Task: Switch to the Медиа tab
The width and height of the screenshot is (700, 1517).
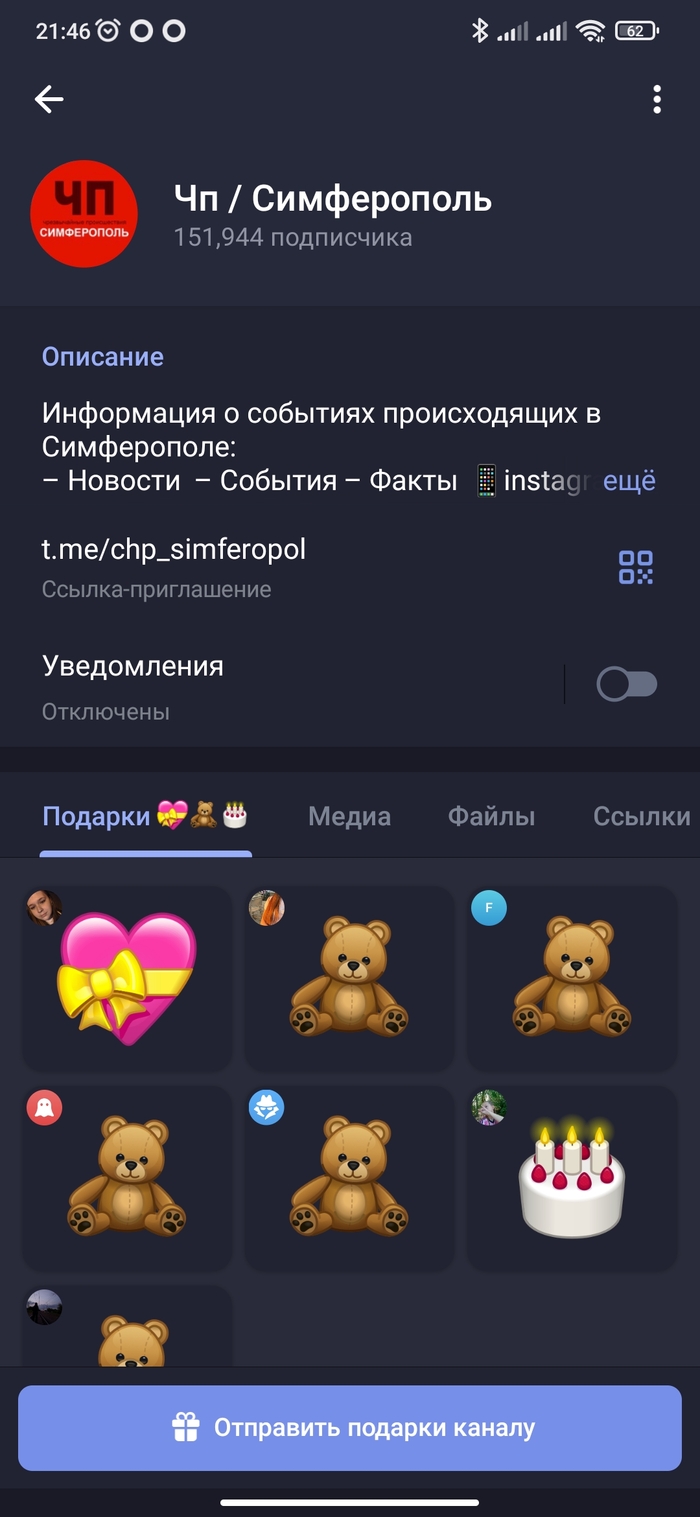Action: [x=349, y=816]
